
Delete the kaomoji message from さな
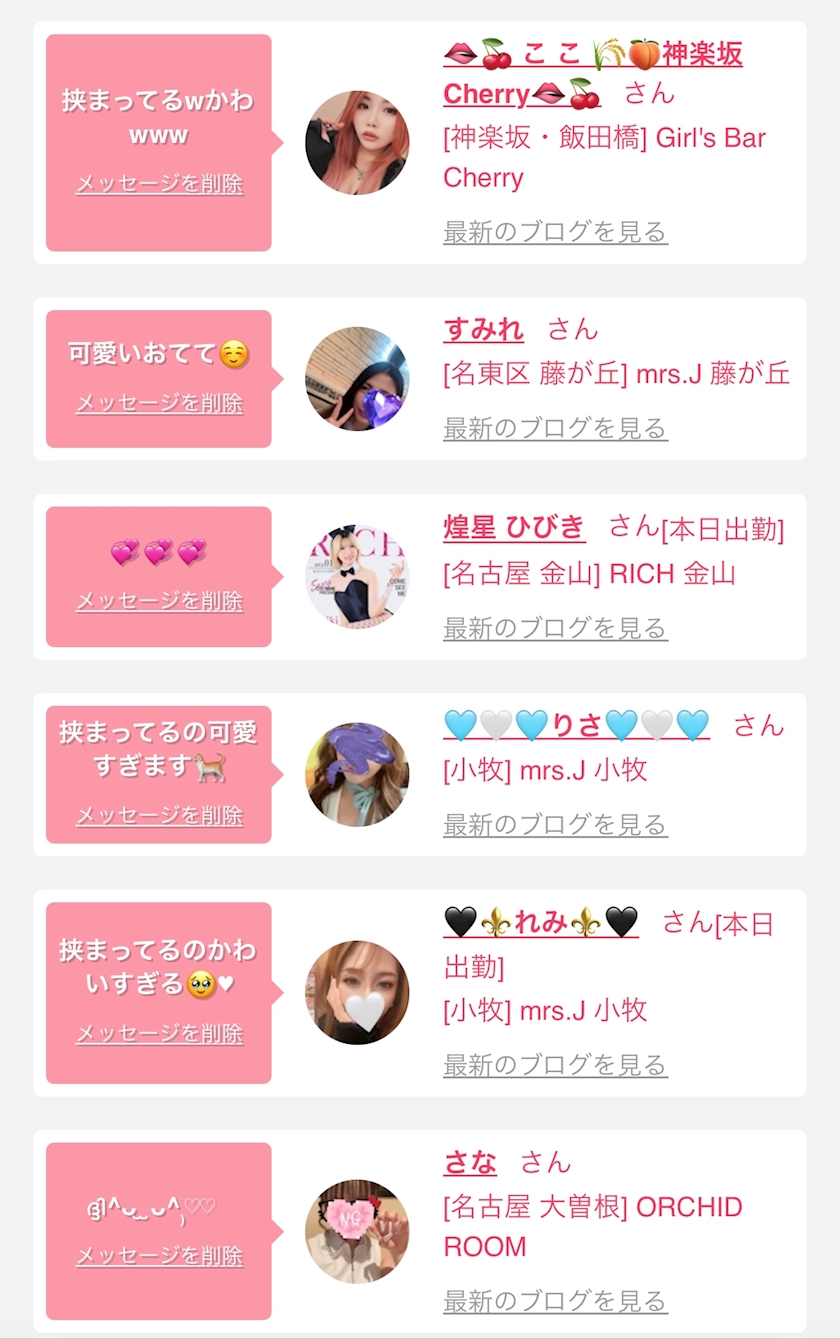tap(159, 1255)
